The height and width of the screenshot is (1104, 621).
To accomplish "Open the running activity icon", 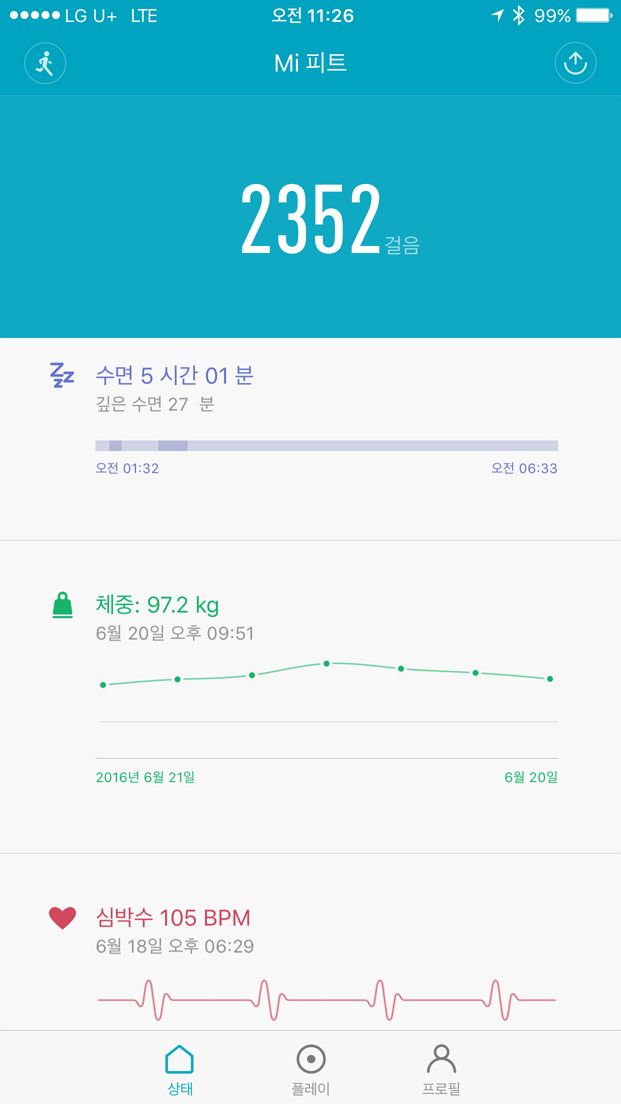I will pos(45,63).
